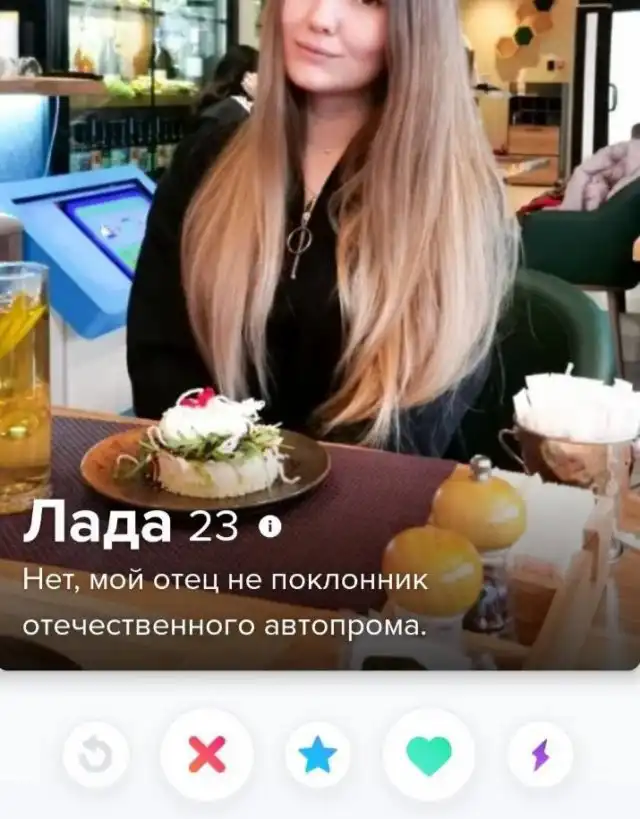Tap the red X to pass on Лада
Image resolution: width=640 pixels, height=819 pixels.
click(207, 755)
